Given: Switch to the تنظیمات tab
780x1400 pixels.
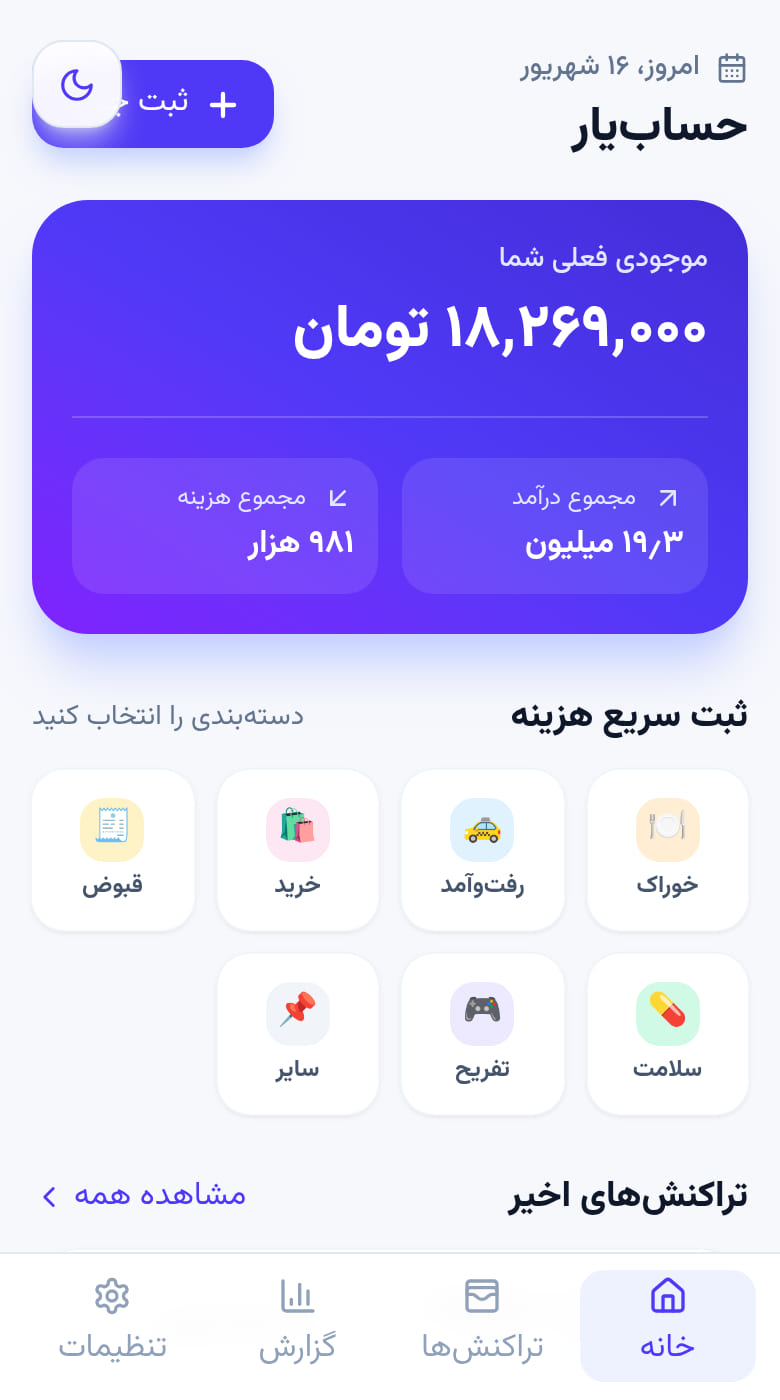Looking at the screenshot, I should click(x=112, y=1325).
